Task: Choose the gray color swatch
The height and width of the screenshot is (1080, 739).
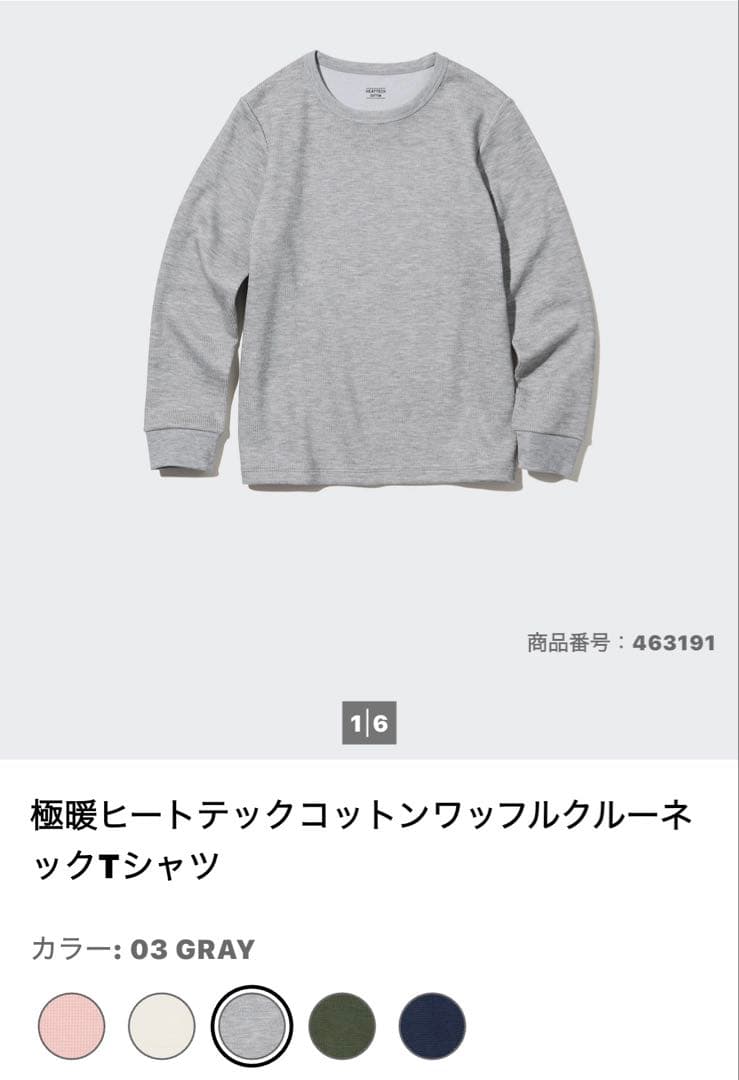Action: pyautogui.click(x=252, y=1026)
